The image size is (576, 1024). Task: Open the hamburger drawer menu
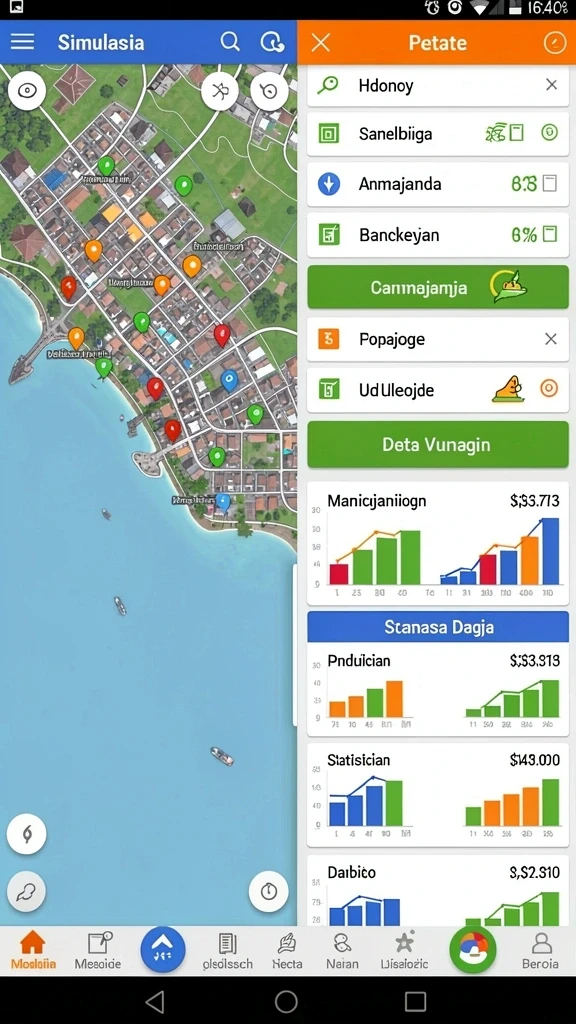(x=22, y=42)
